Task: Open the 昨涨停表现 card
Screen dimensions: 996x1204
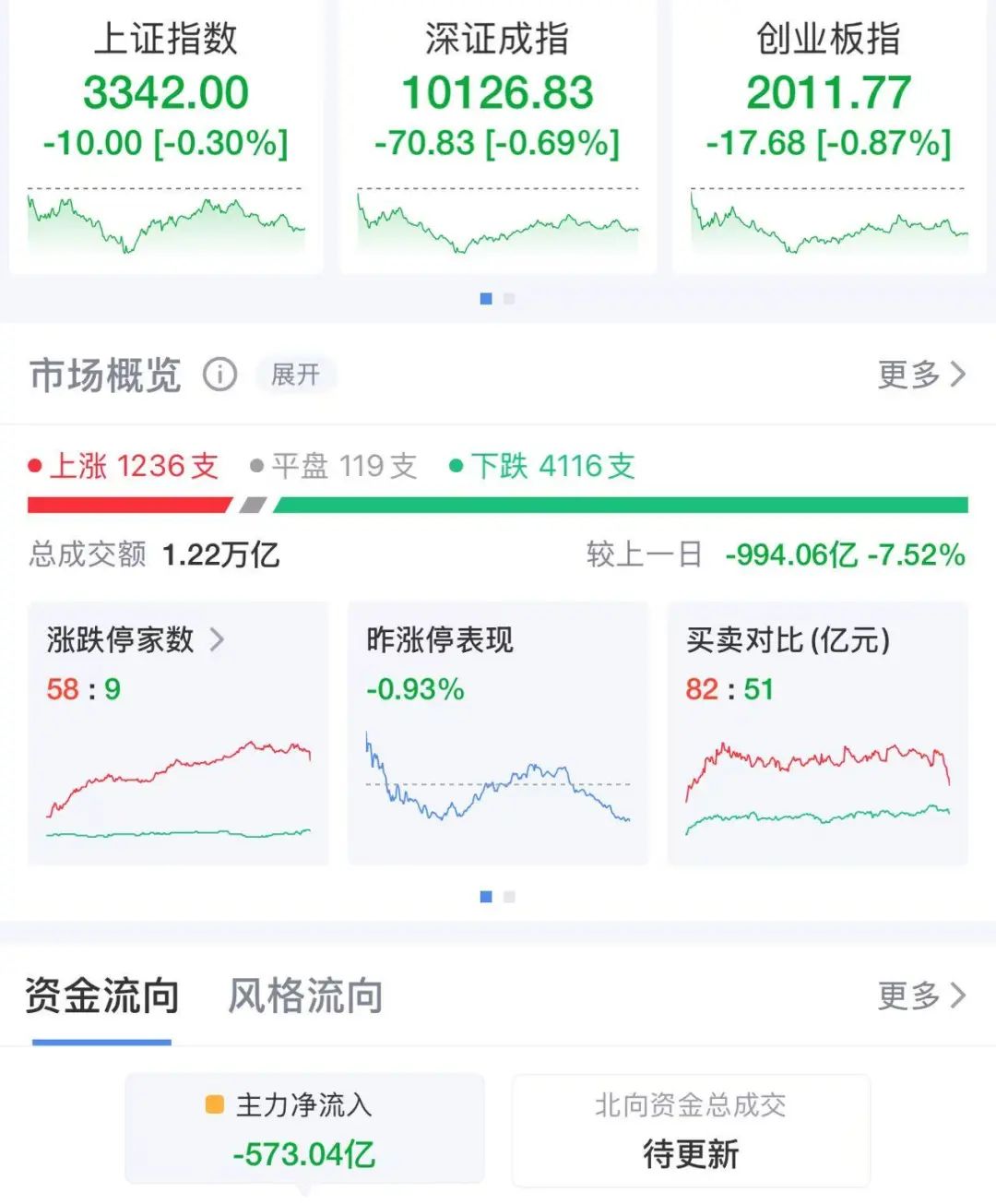Action: click(497, 733)
